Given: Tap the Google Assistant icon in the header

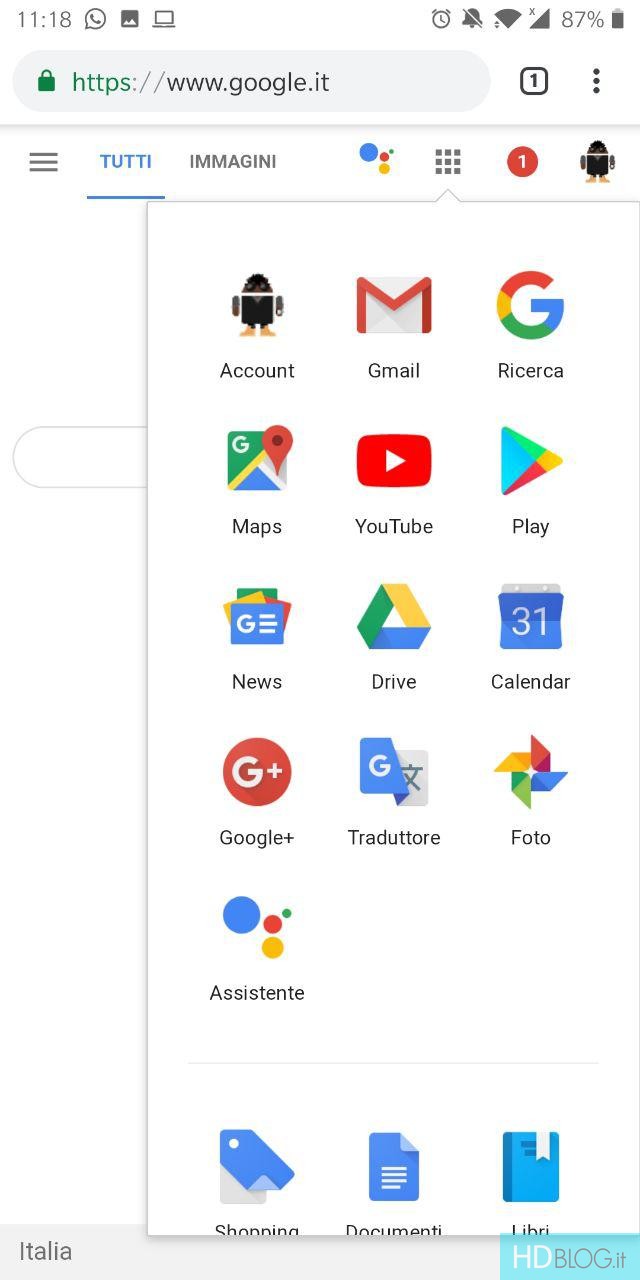Looking at the screenshot, I should tap(376, 160).
